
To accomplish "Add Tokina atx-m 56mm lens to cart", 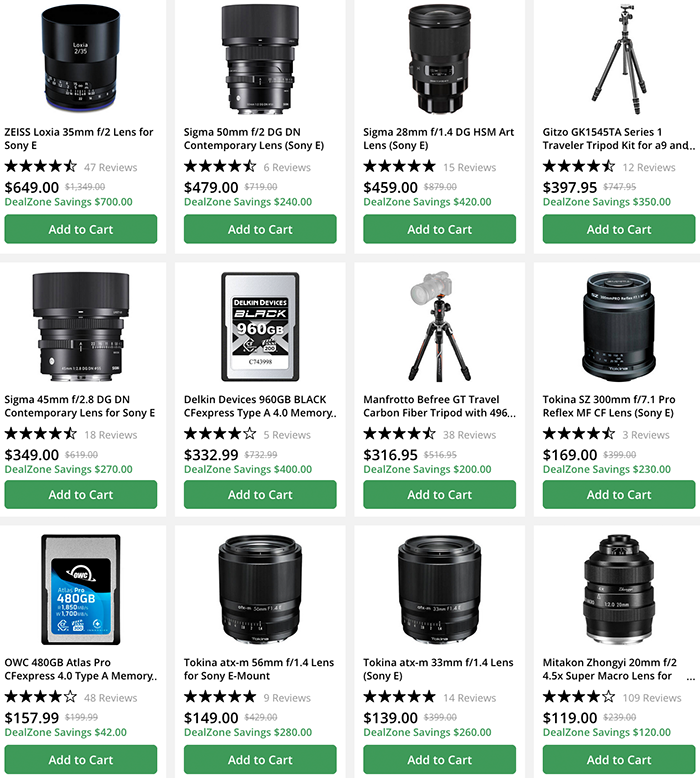I will pyautogui.click(x=260, y=759).
